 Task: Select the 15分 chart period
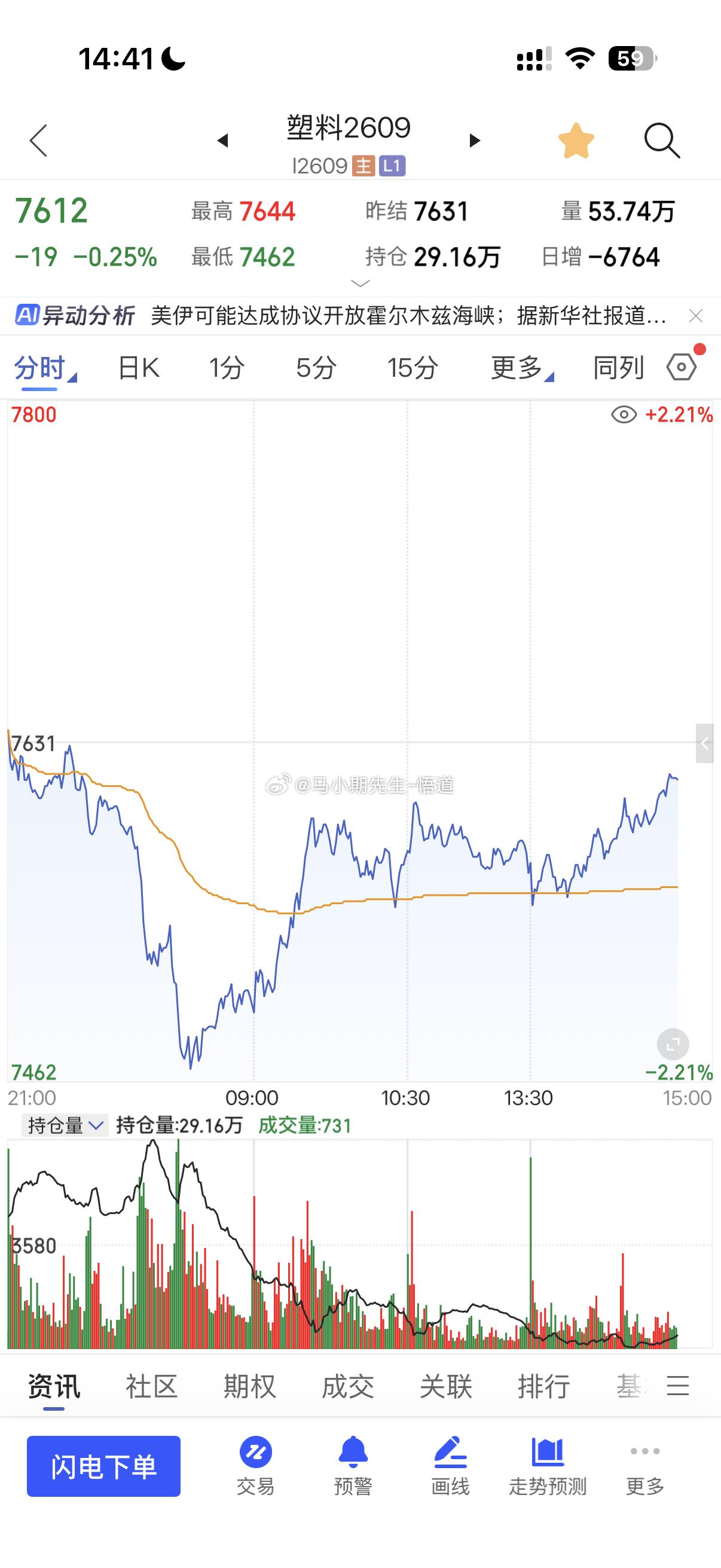click(x=413, y=368)
